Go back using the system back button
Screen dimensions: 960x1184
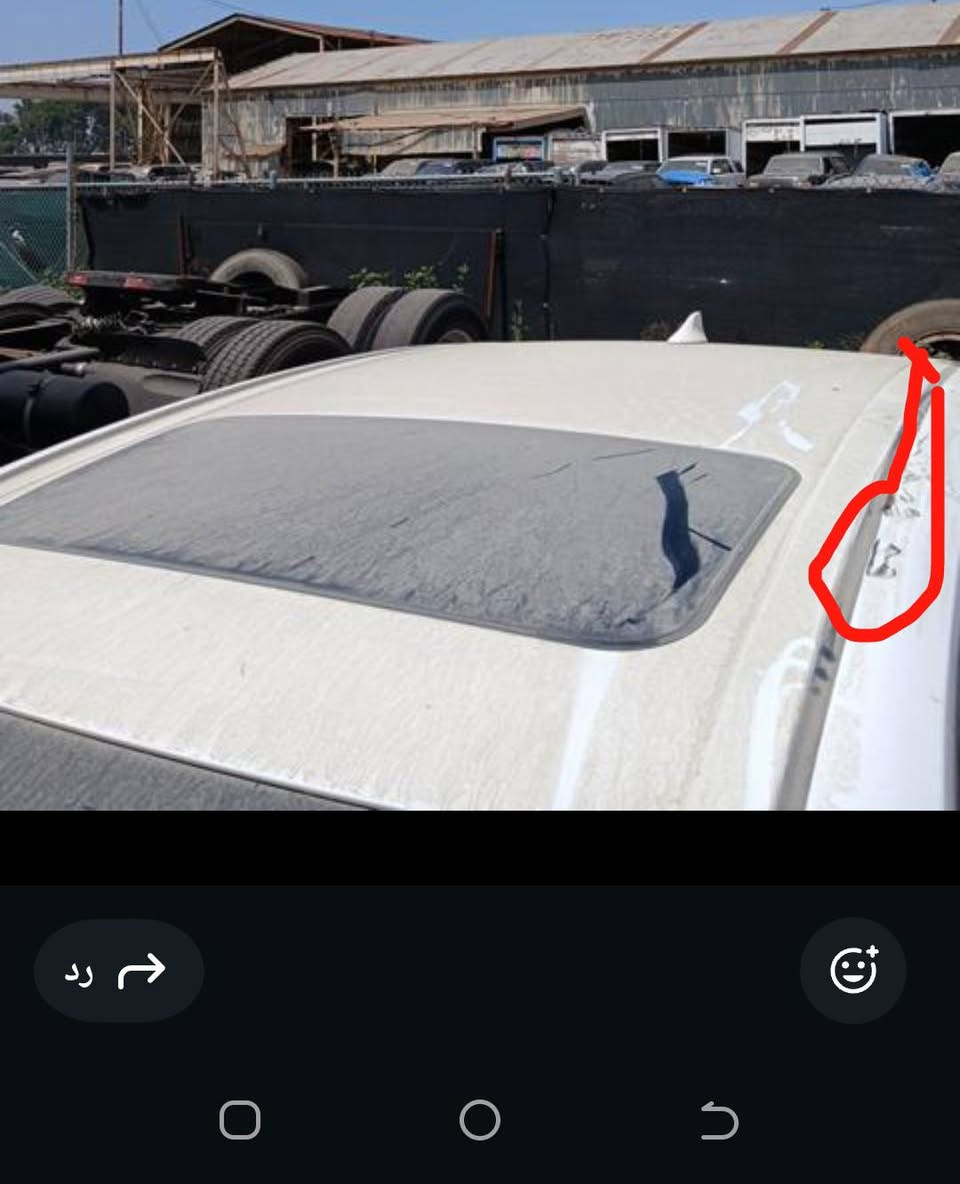point(718,1121)
